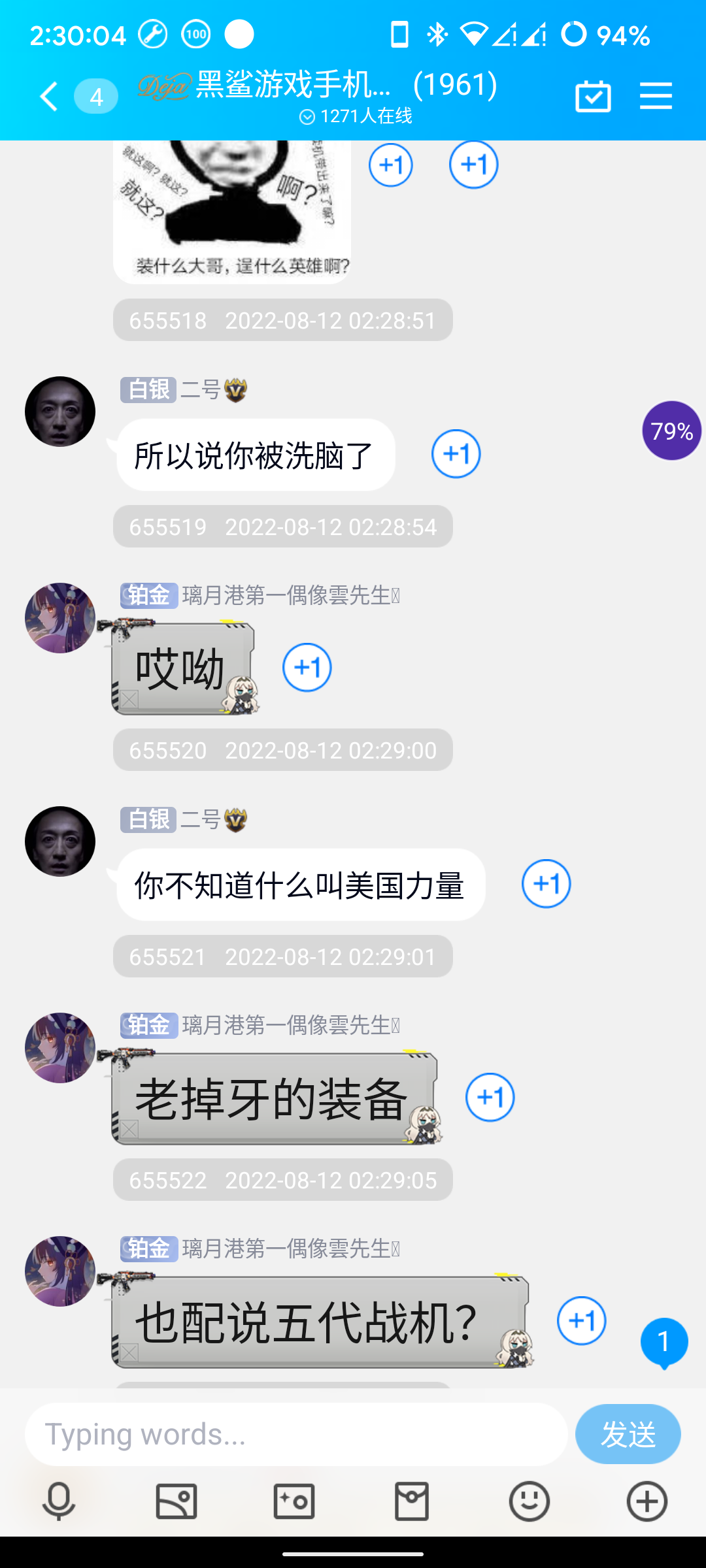View 二号's avatar profile
706x1568 pixels.
coord(60,412)
